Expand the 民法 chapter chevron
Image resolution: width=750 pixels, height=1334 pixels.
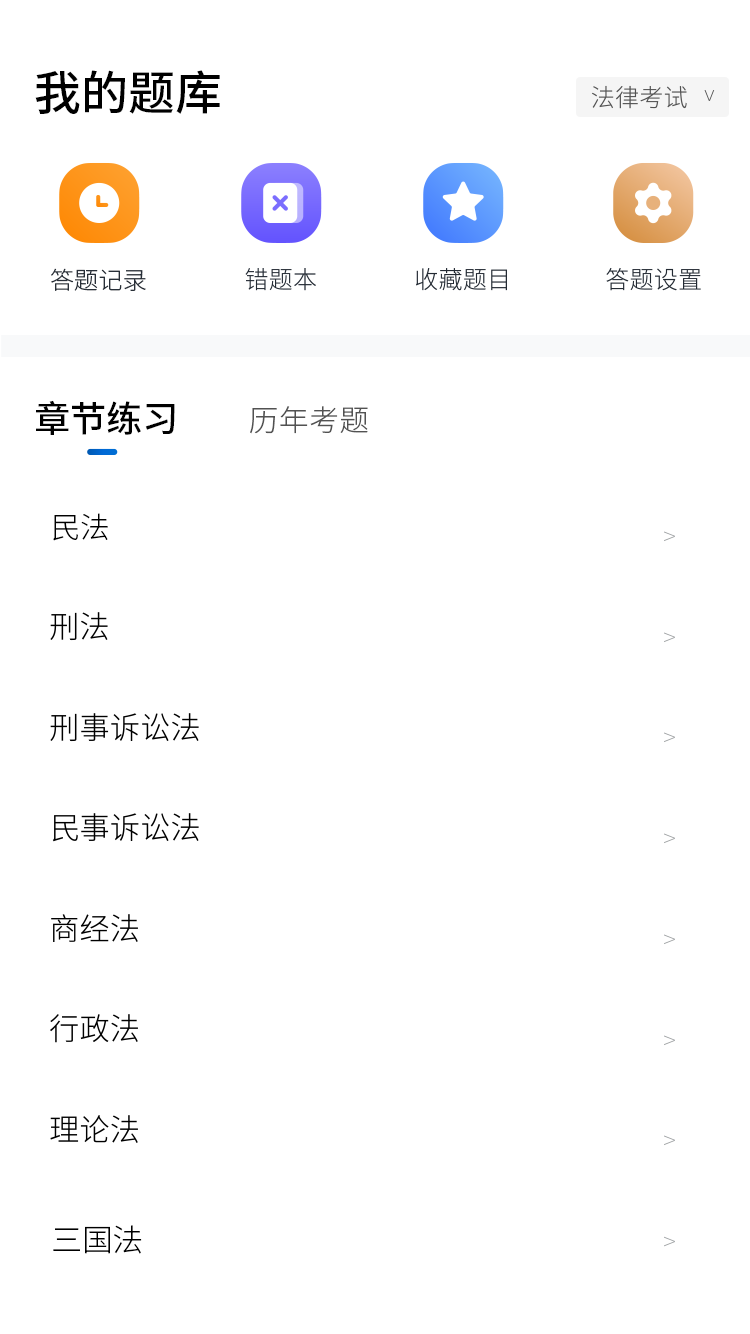[x=669, y=536]
